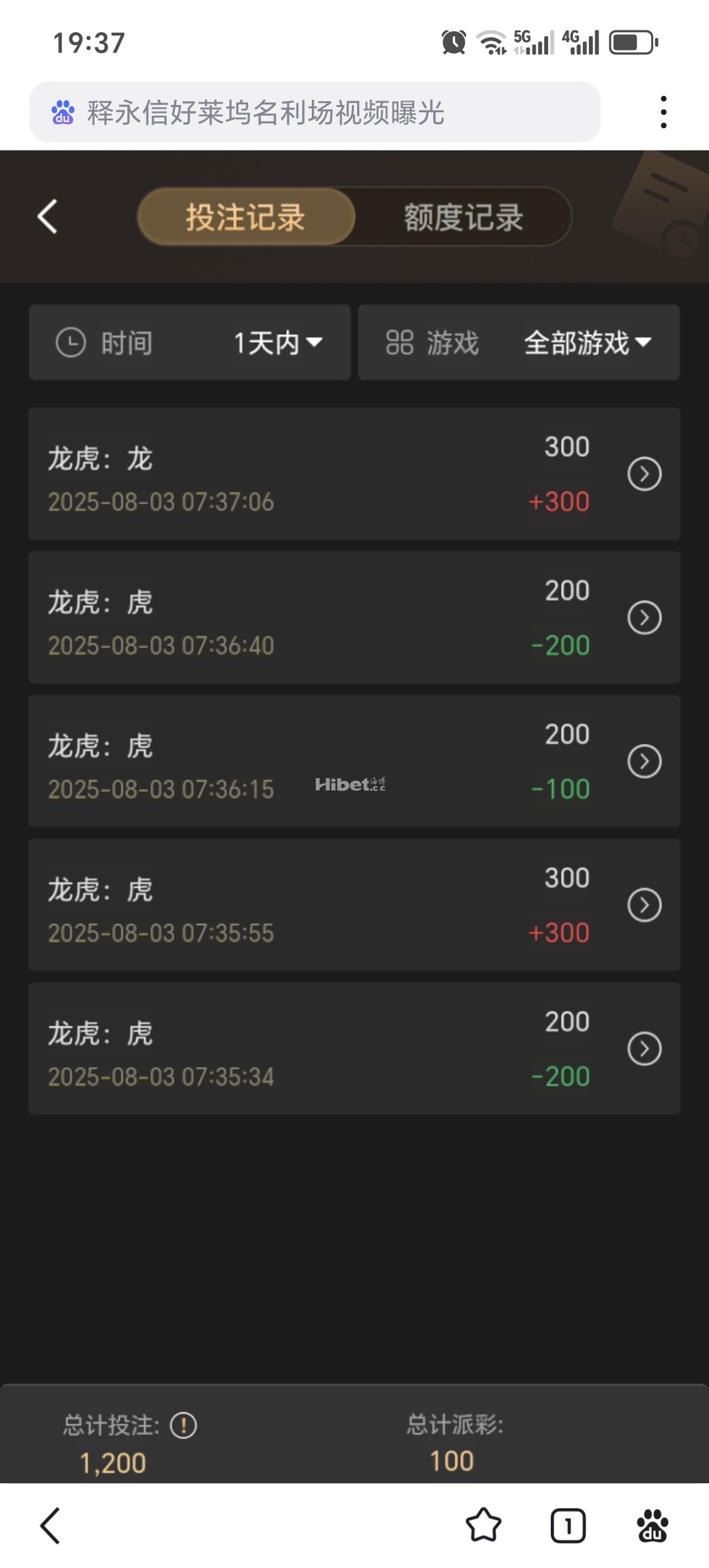Screen dimensions: 709x1568
Task: Open the browser overflow menu
Action: [x=664, y=112]
